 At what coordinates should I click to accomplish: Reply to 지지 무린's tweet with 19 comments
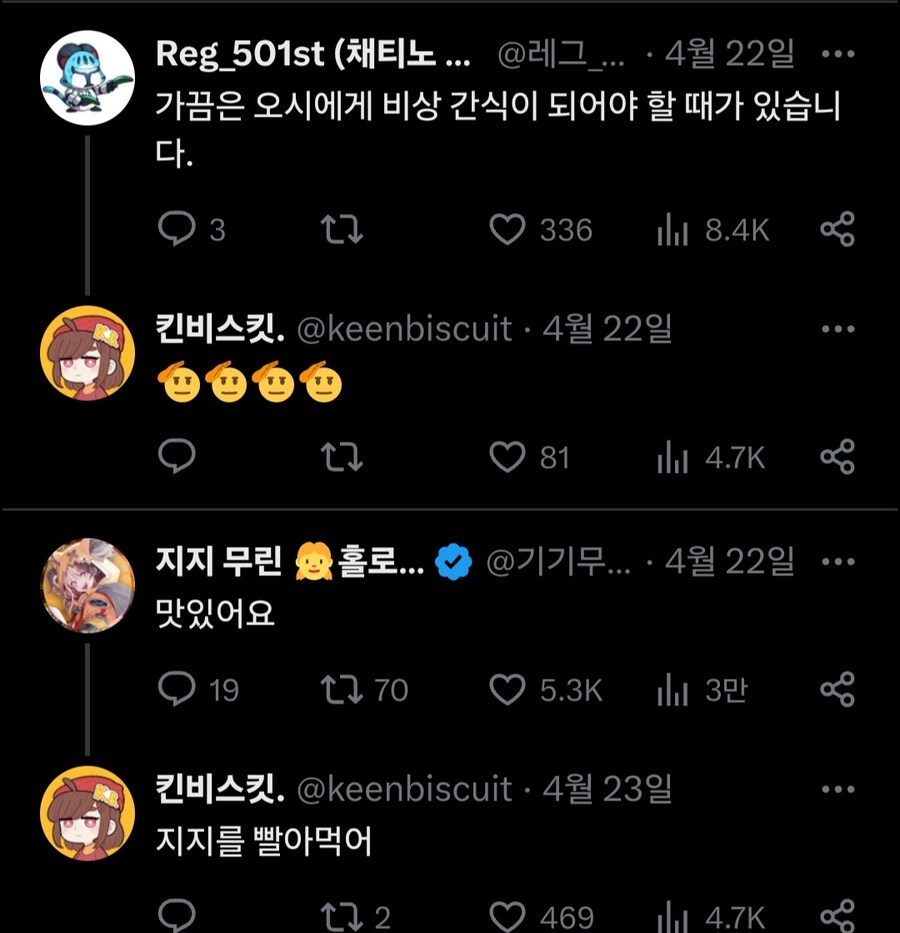pos(177,689)
